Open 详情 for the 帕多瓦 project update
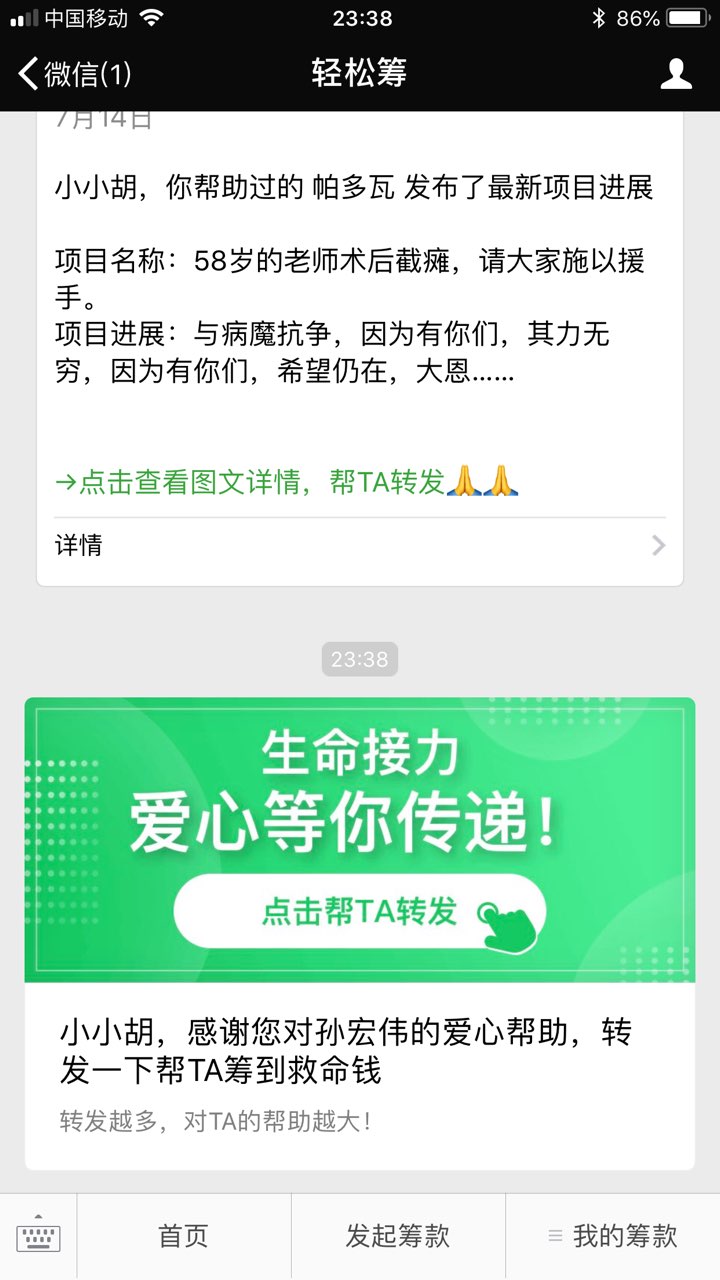 tap(360, 545)
